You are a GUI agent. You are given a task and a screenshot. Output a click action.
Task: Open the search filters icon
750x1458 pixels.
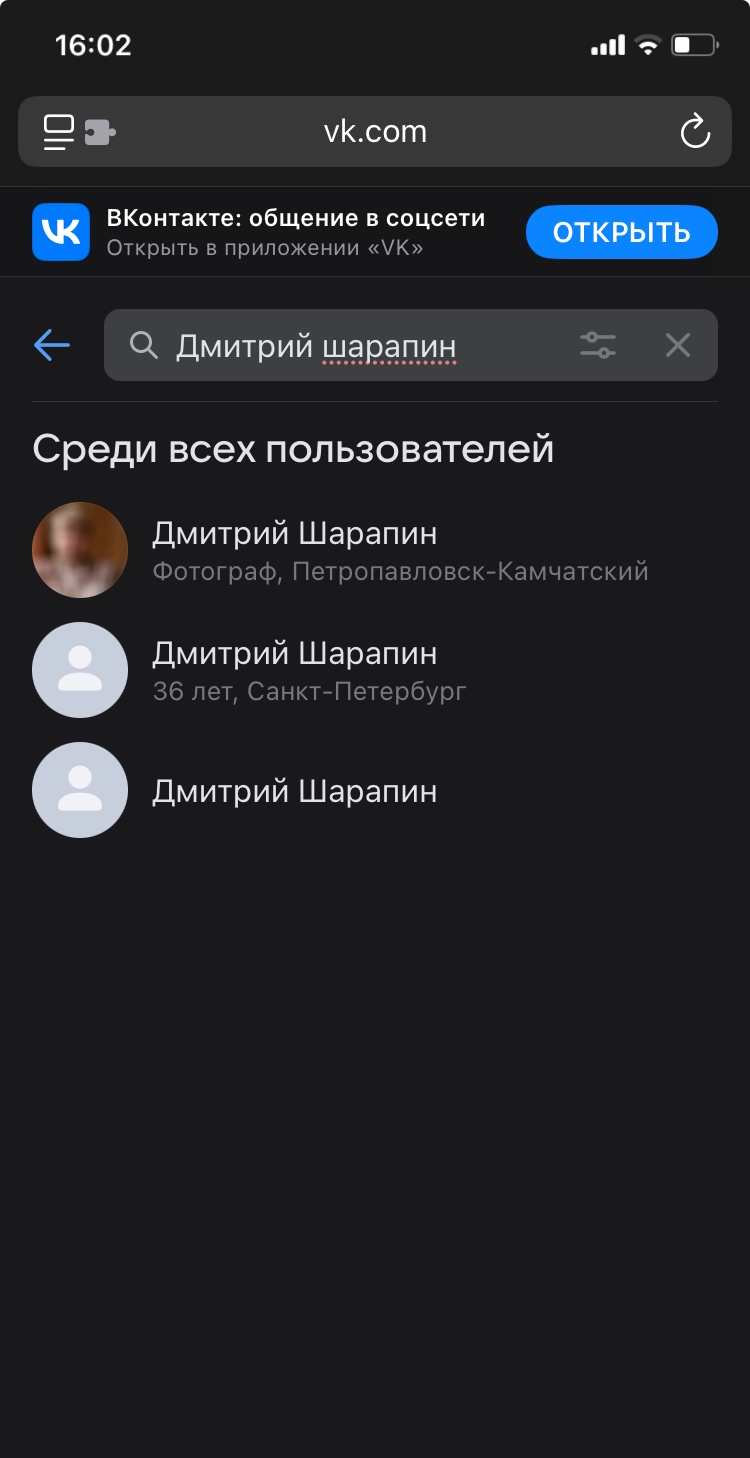click(x=598, y=346)
